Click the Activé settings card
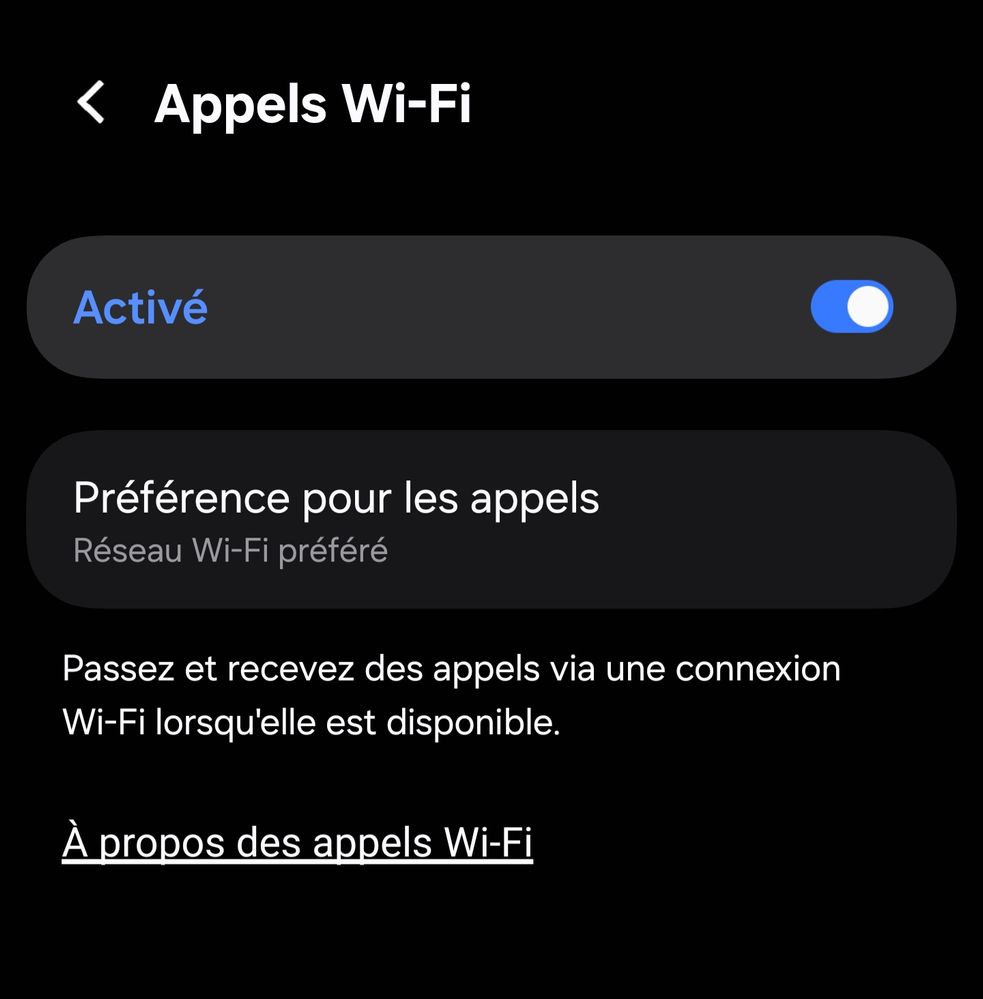 click(490, 307)
